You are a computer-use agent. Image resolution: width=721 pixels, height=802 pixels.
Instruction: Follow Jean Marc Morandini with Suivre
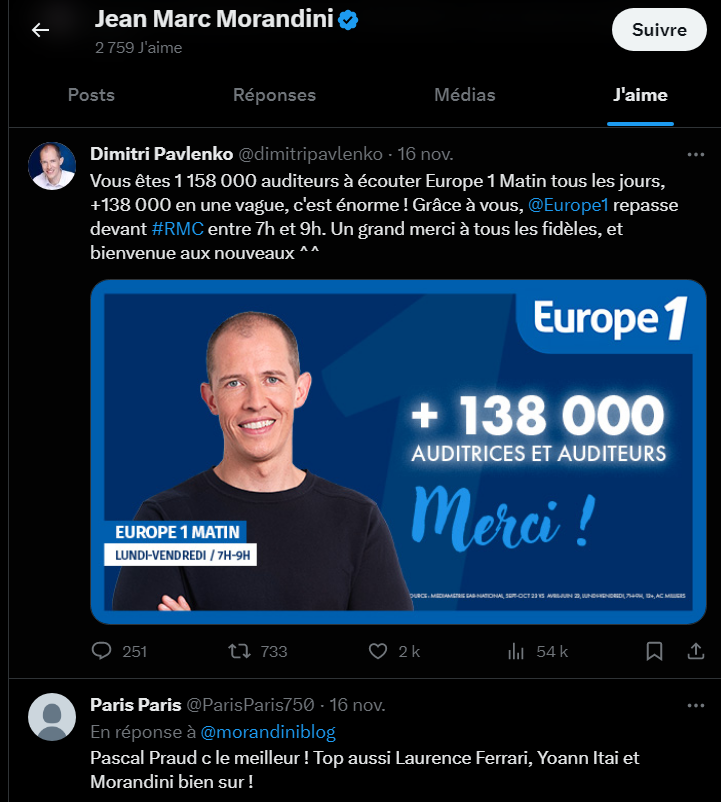click(x=659, y=30)
